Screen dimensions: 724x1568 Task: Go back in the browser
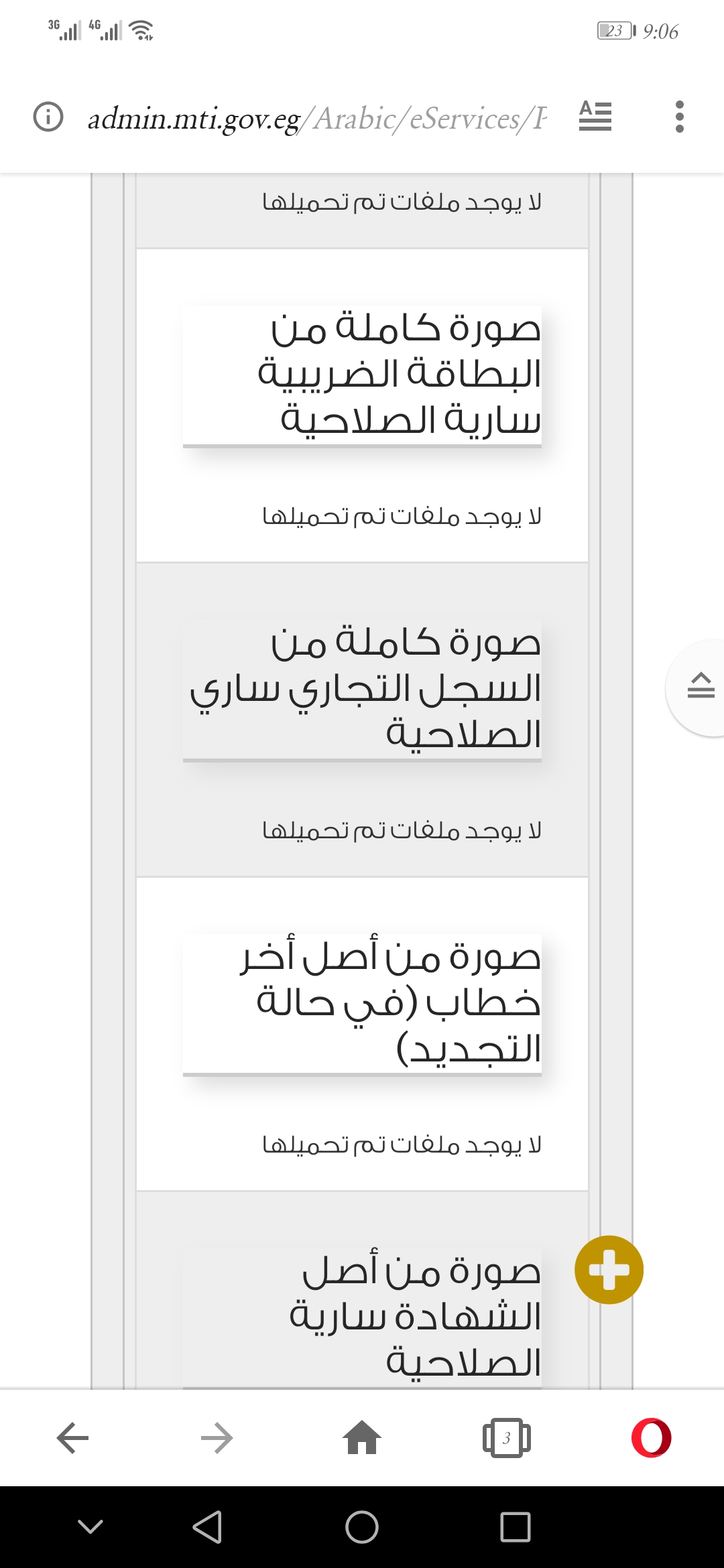click(73, 1437)
